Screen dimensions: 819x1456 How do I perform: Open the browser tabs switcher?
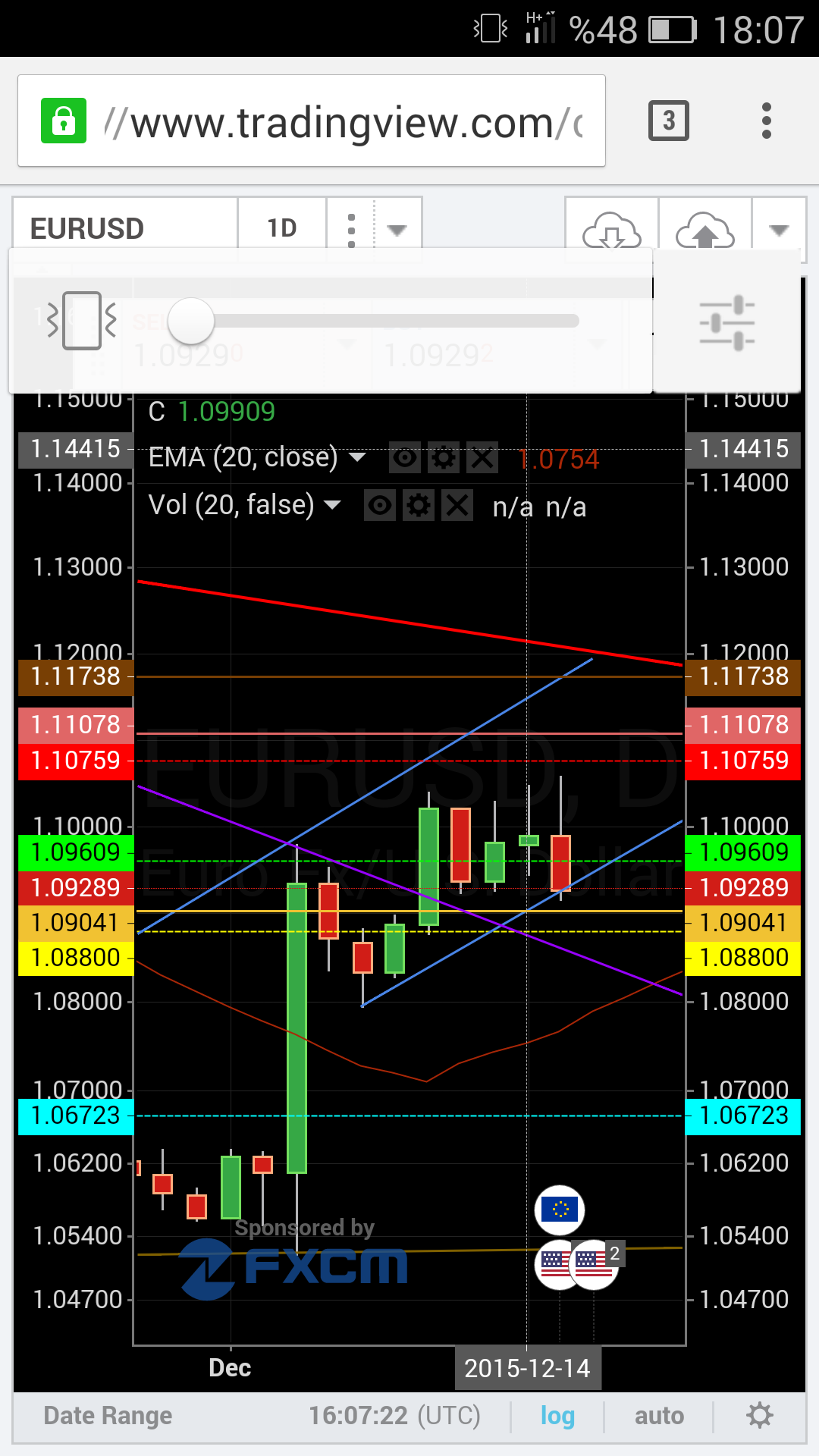668,121
